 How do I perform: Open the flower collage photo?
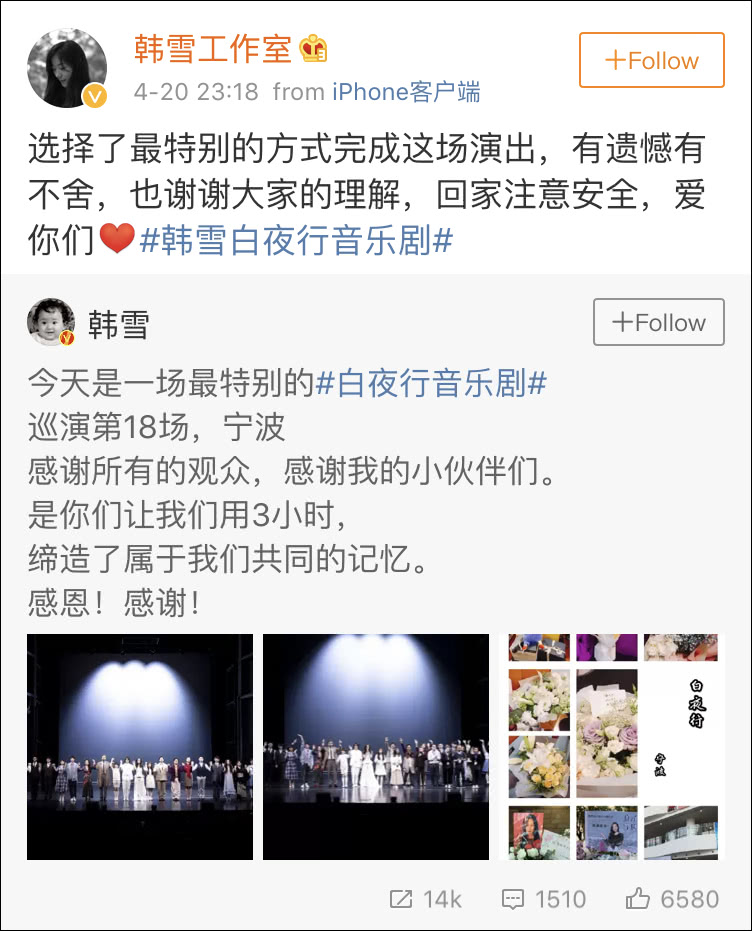(x=612, y=746)
